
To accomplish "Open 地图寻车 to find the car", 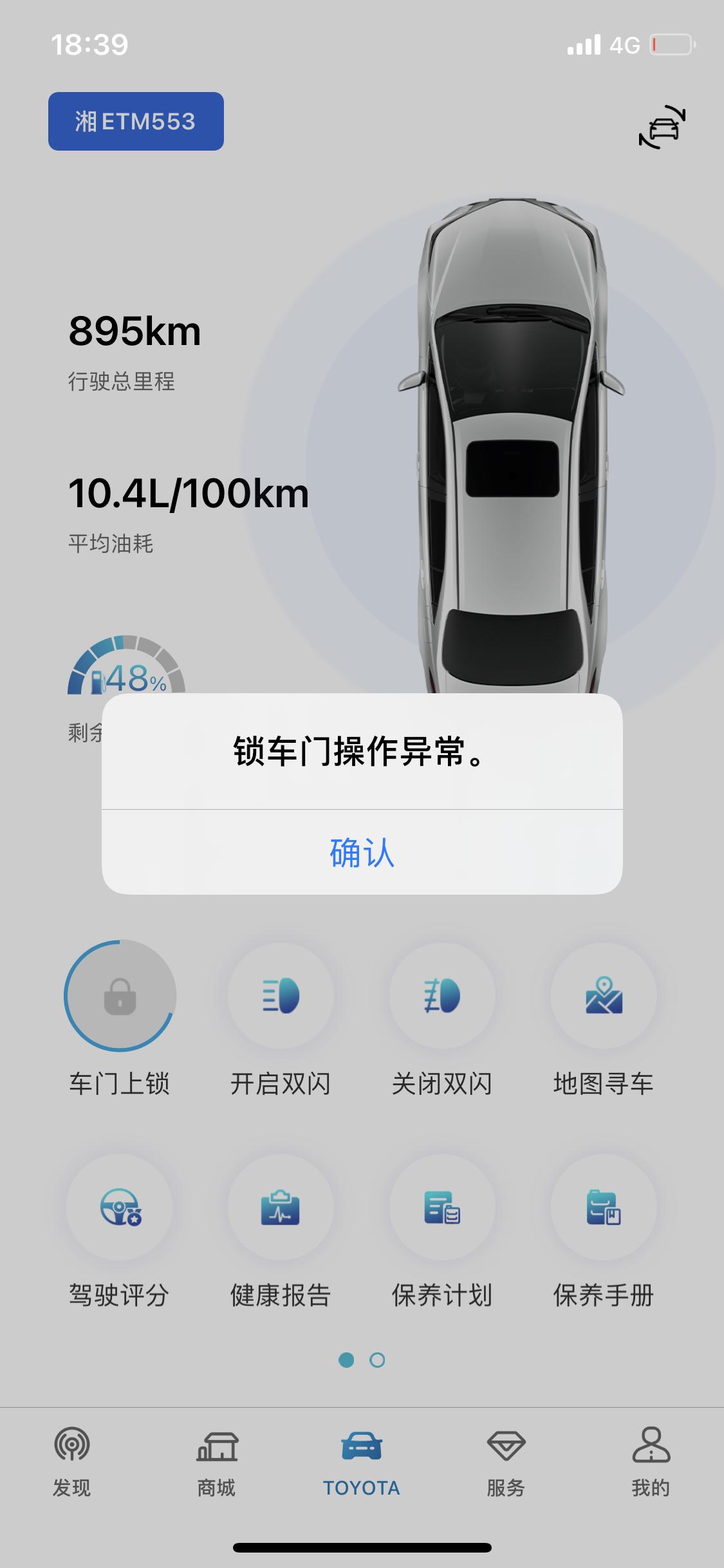I will coord(604,996).
